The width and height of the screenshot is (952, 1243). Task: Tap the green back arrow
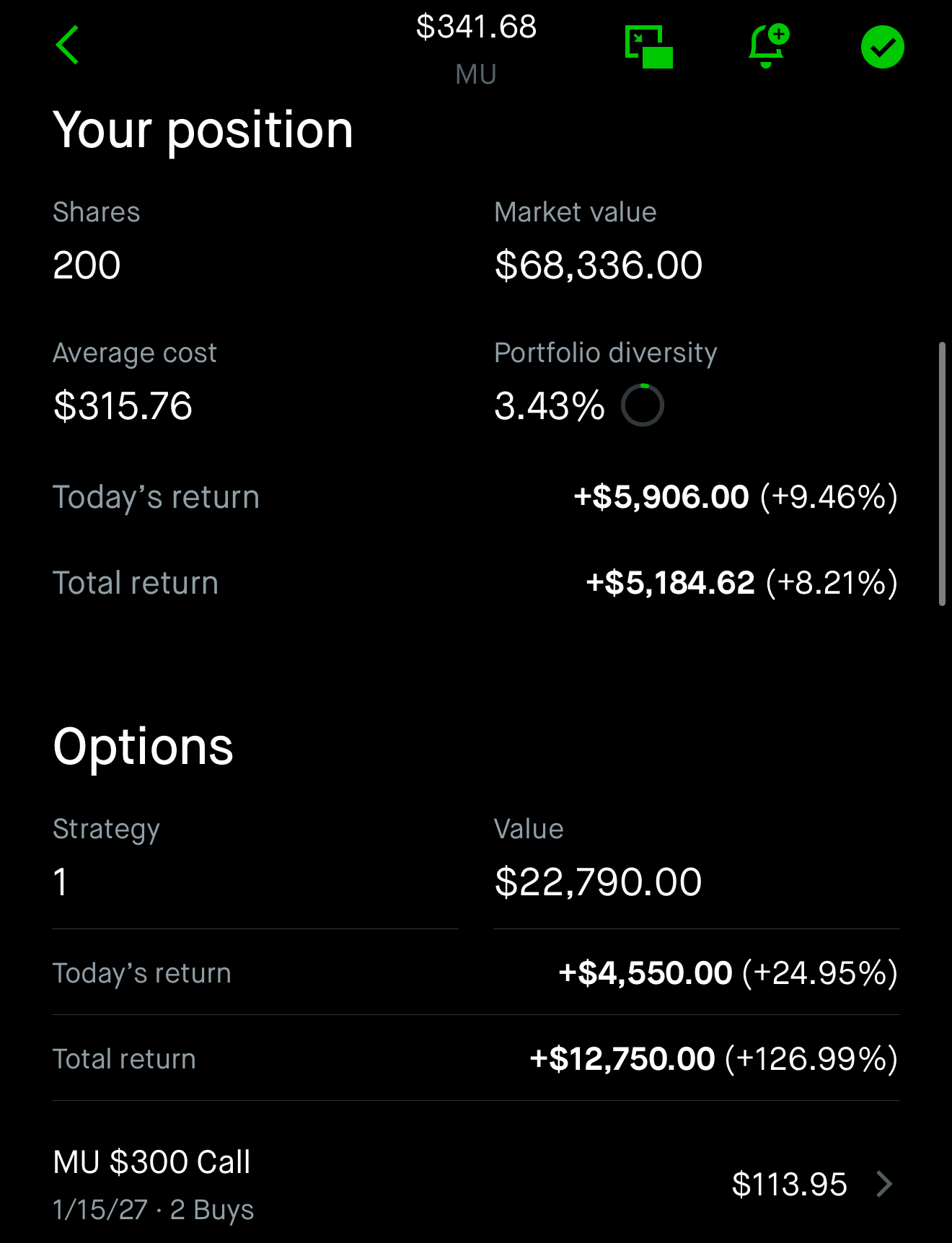click(67, 45)
